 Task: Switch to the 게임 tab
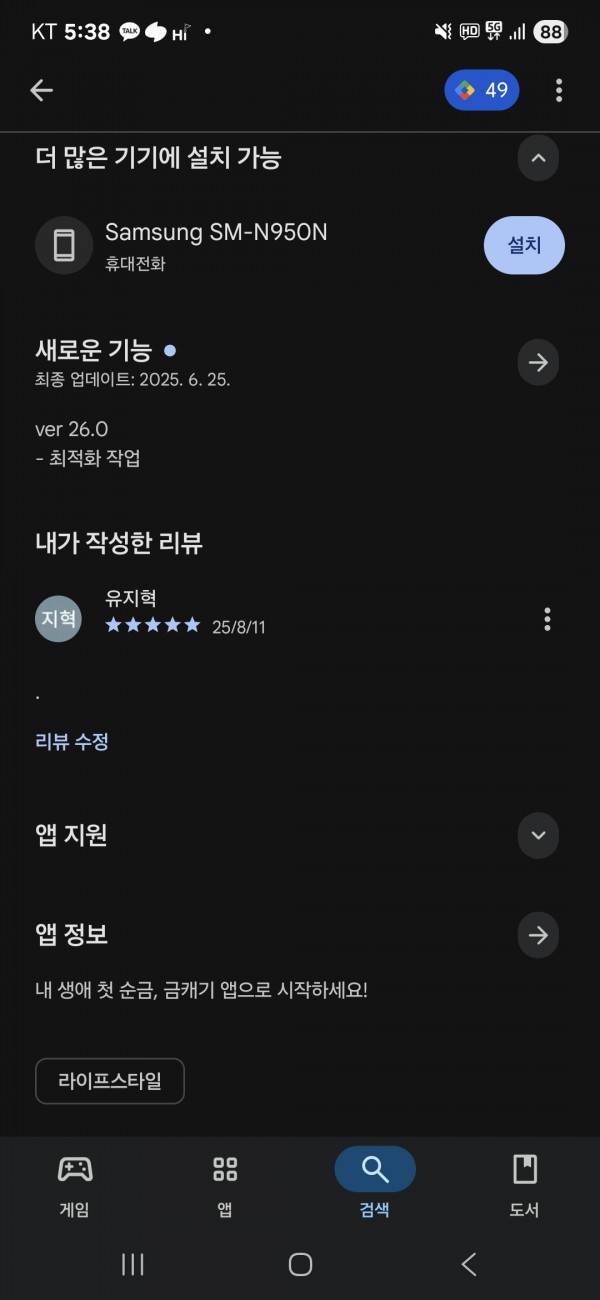point(75,1184)
